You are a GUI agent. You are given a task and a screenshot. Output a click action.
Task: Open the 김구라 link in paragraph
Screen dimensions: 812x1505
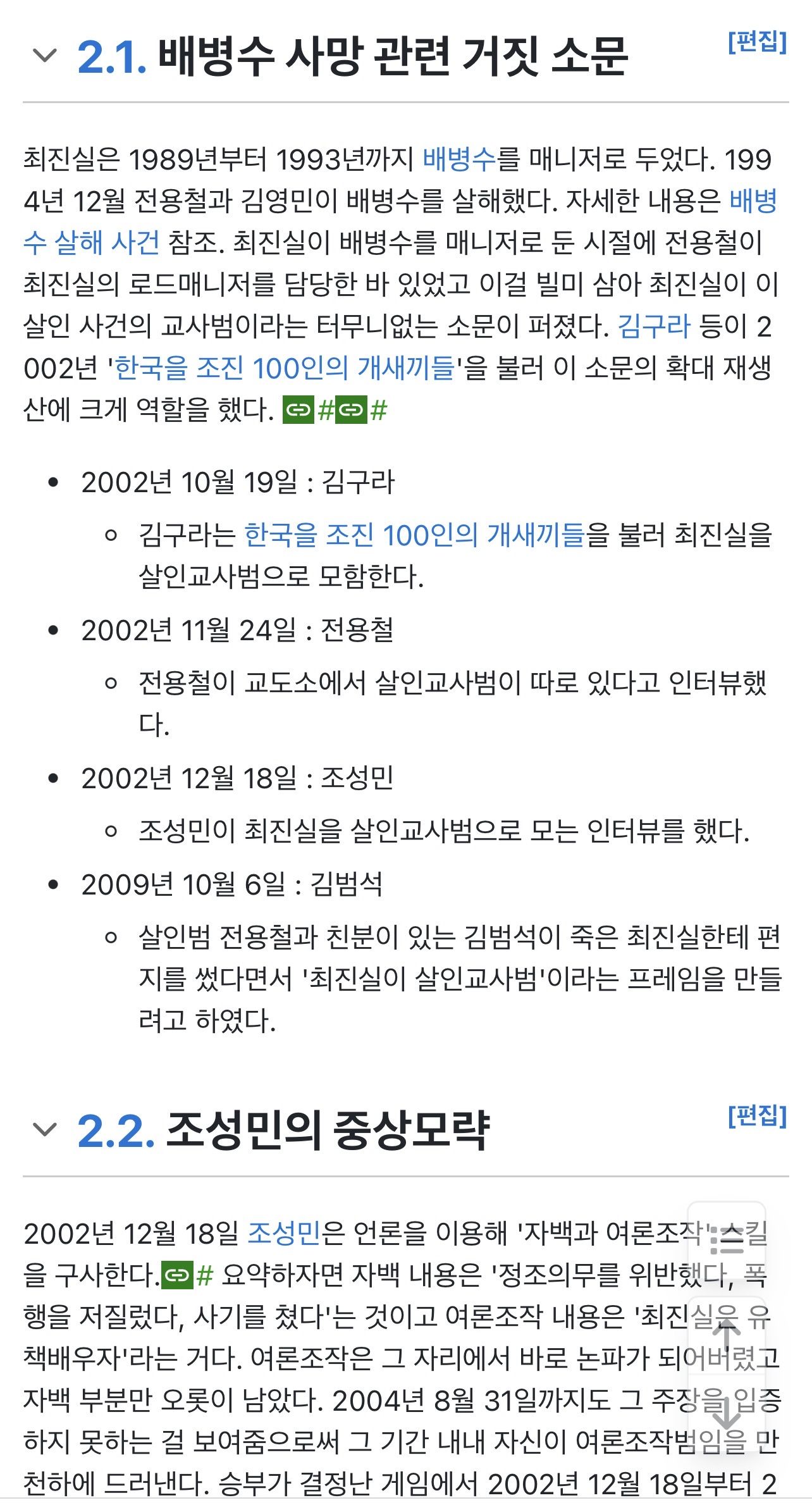click(654, 326)
